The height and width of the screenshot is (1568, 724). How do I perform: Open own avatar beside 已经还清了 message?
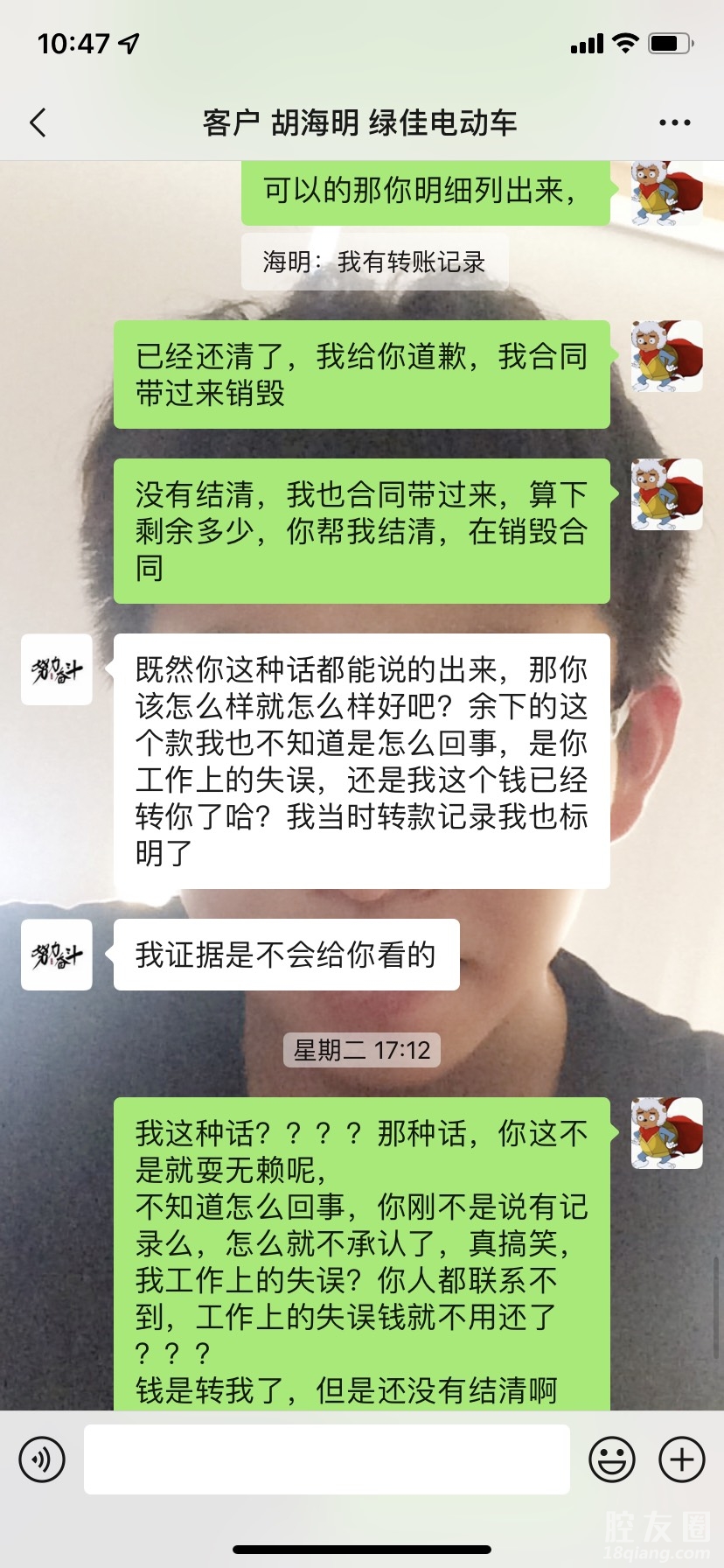(666, 355)
